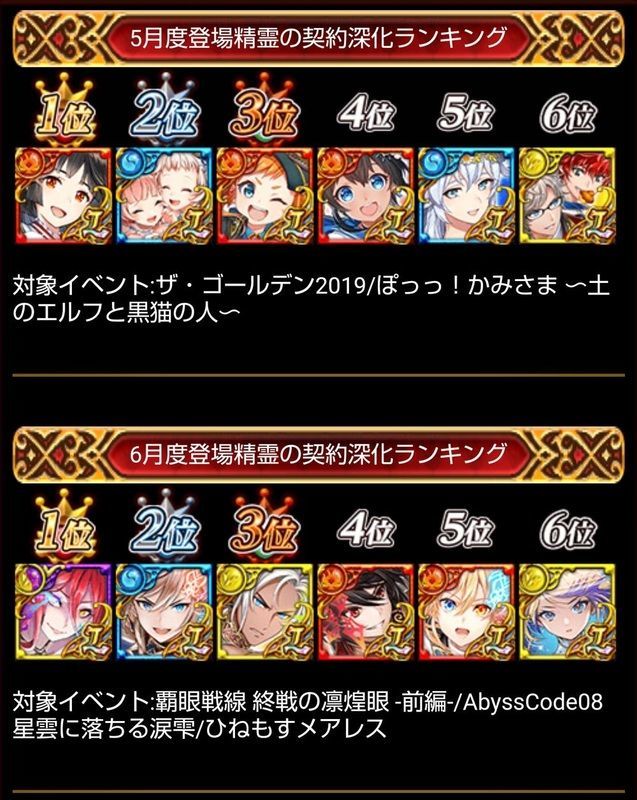View the 2位 spirit of 6月度 ranking
The image size is (637, 800).
164,612
